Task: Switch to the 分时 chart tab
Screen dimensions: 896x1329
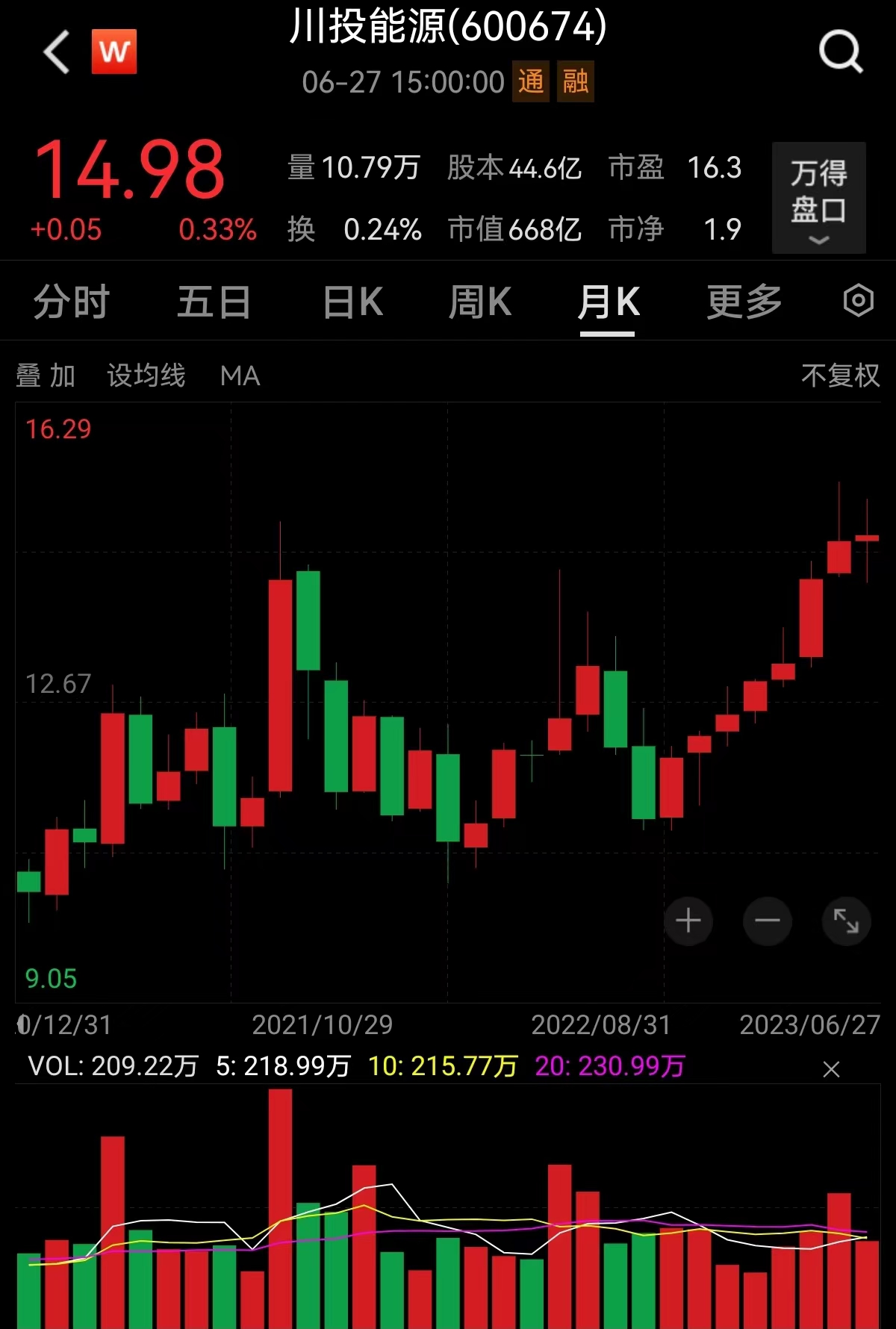Action: coord(72,302)
